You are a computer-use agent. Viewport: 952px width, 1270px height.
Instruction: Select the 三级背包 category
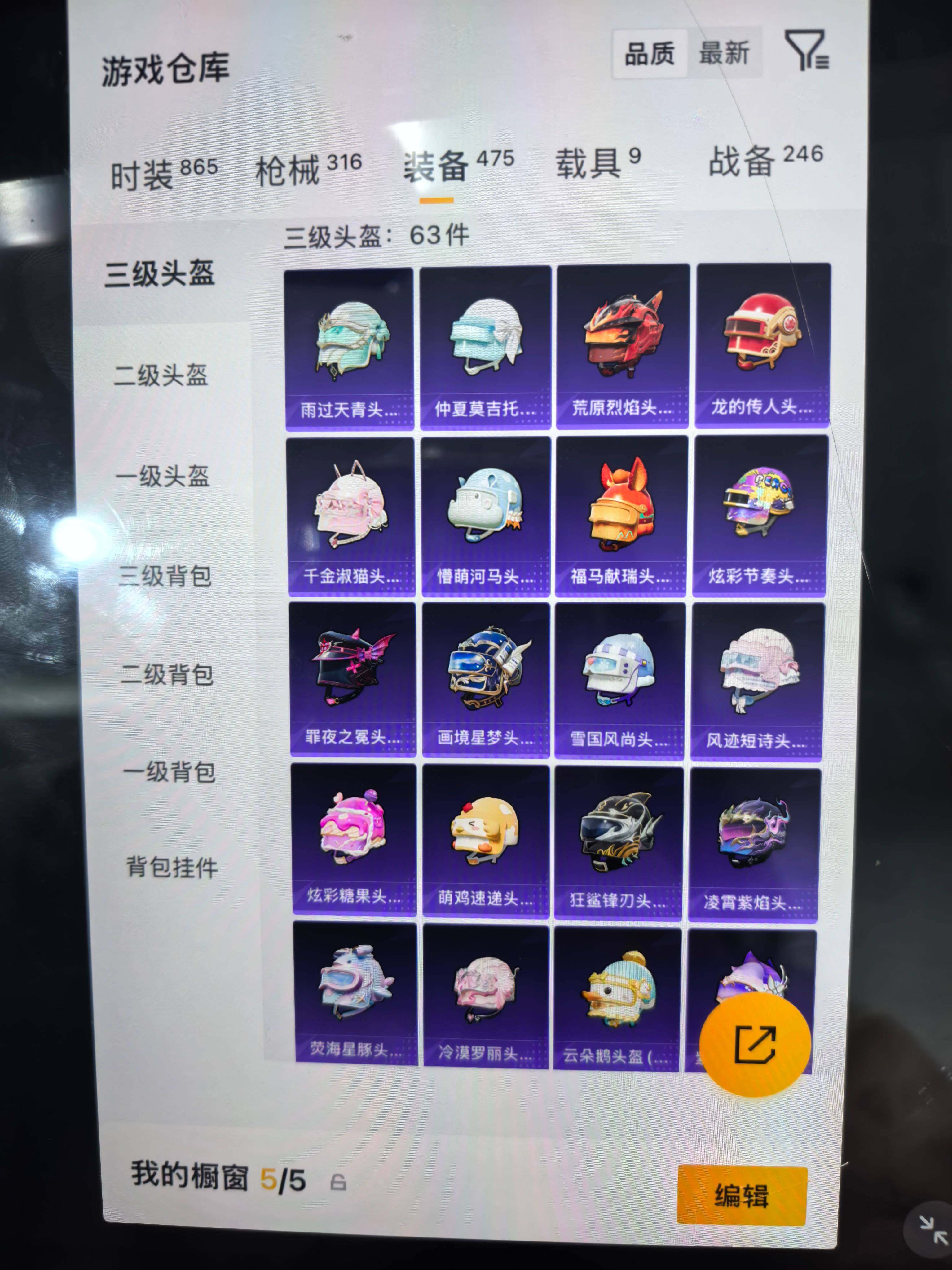coord(165,576)
